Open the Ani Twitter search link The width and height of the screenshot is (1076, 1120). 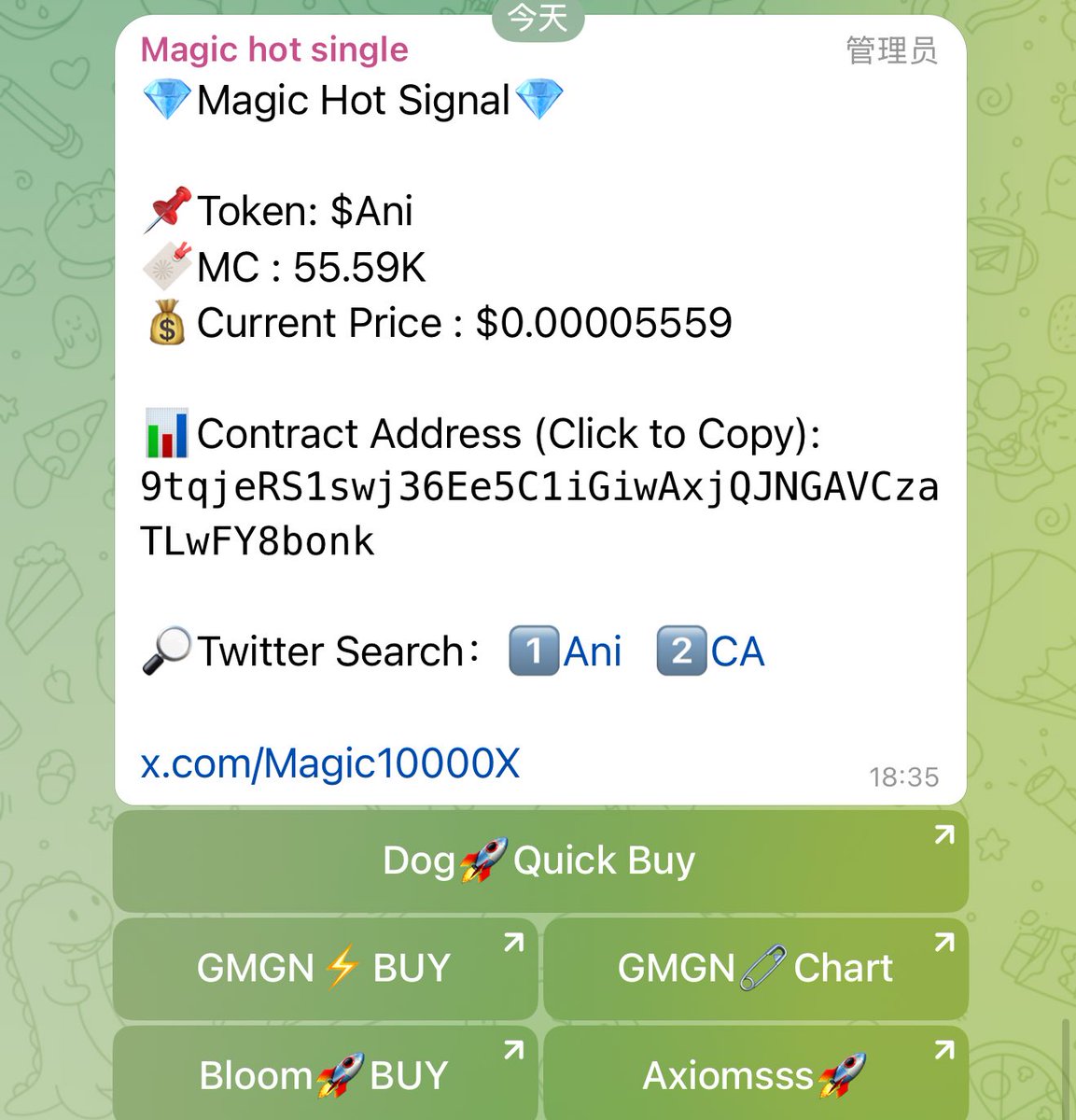[x=592, y=651]
